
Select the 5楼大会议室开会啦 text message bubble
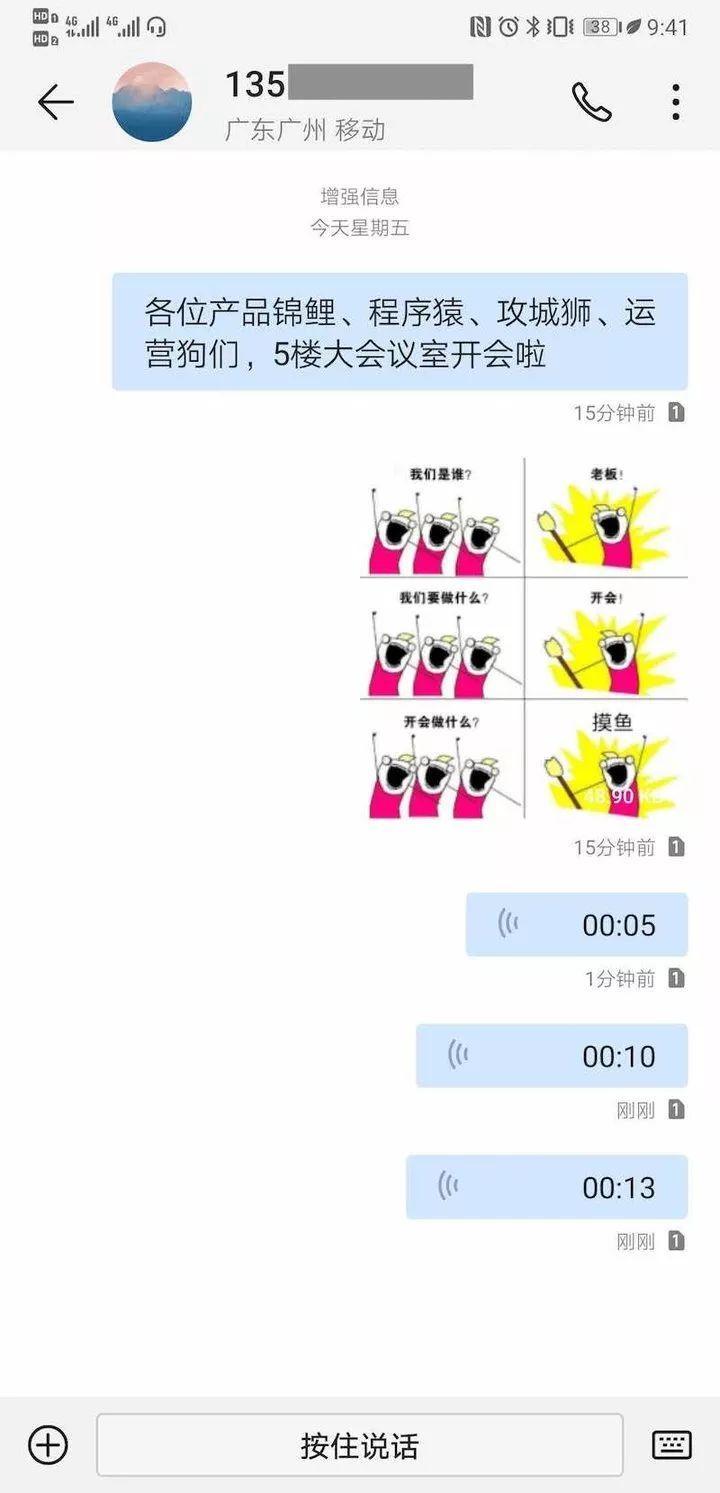pyautogui.click(x=400, y=332)
